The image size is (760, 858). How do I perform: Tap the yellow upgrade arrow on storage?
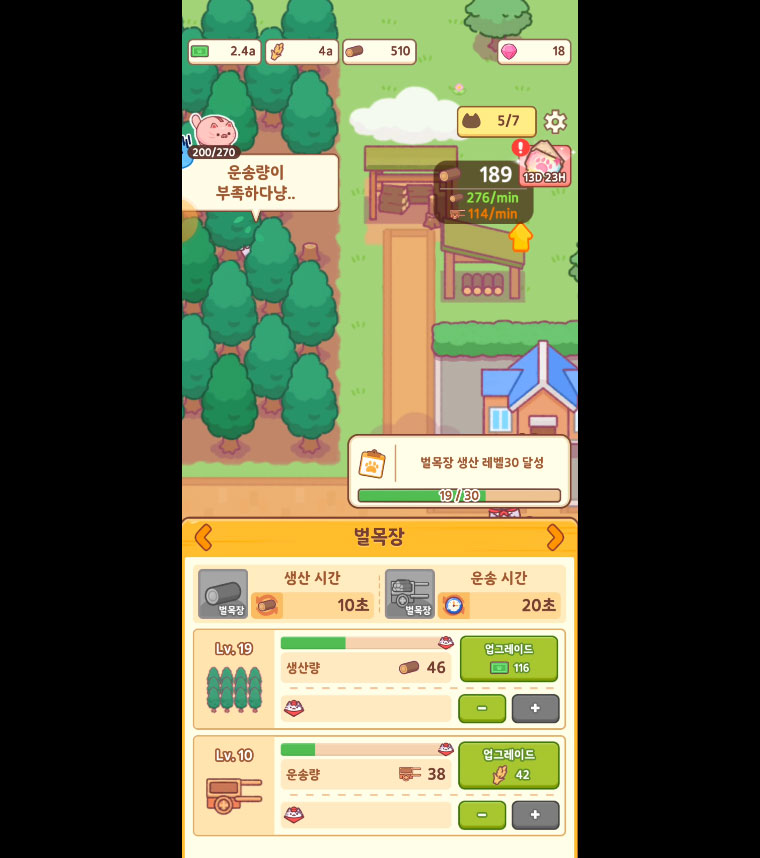coord(520,237)
